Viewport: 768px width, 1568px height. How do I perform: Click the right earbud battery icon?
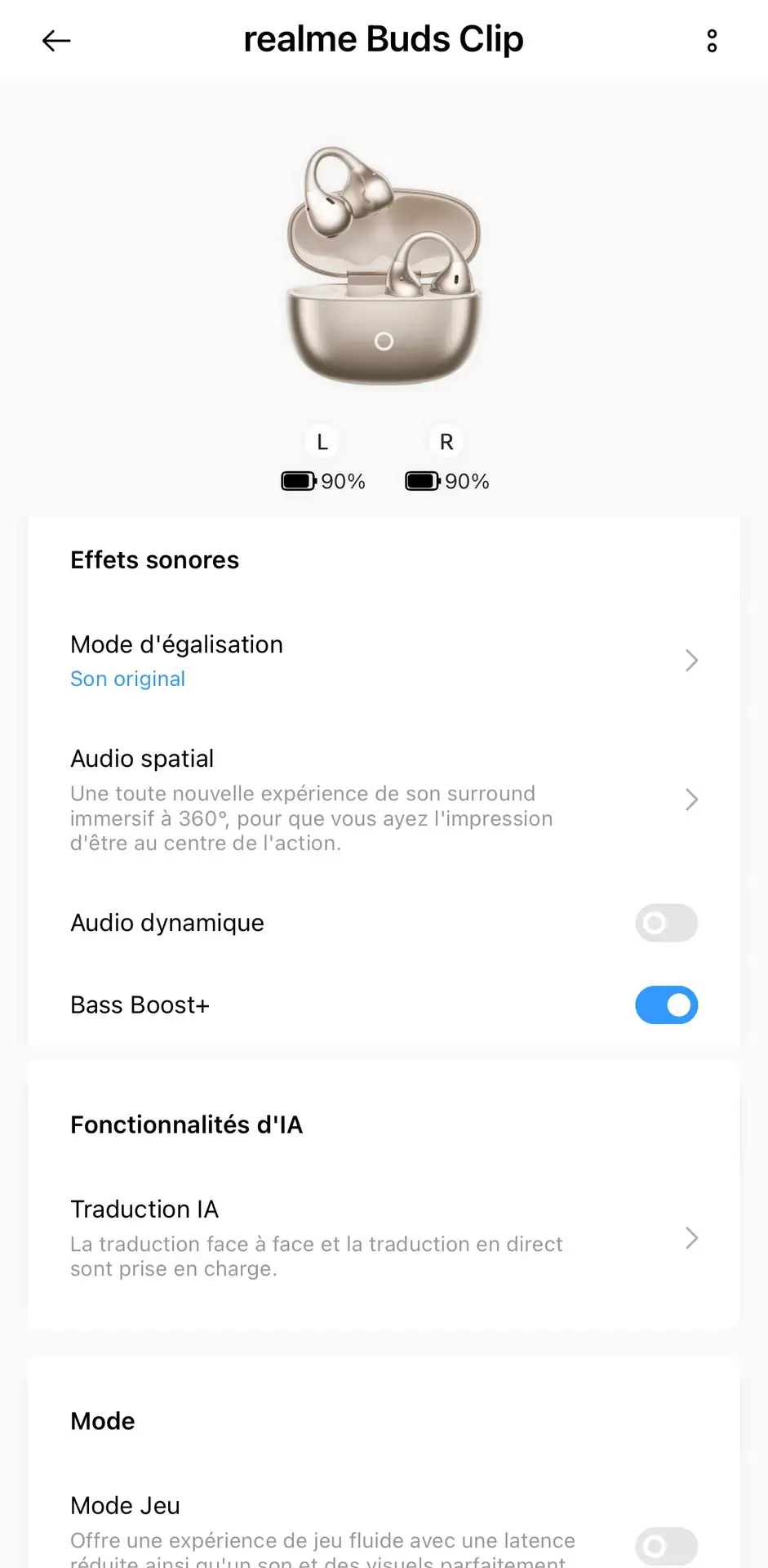pos(422,481)
